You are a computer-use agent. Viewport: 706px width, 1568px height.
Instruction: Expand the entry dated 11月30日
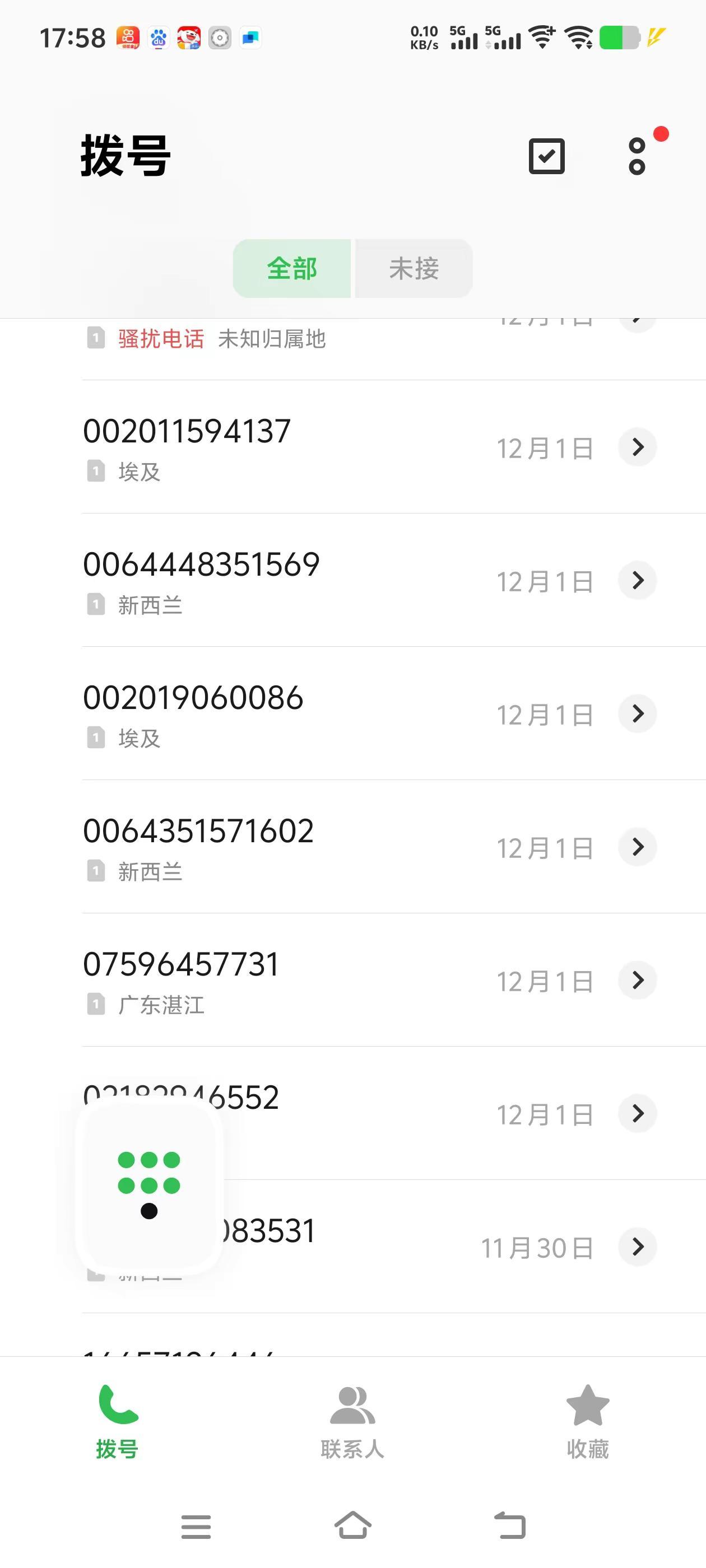coord(637,1247)
